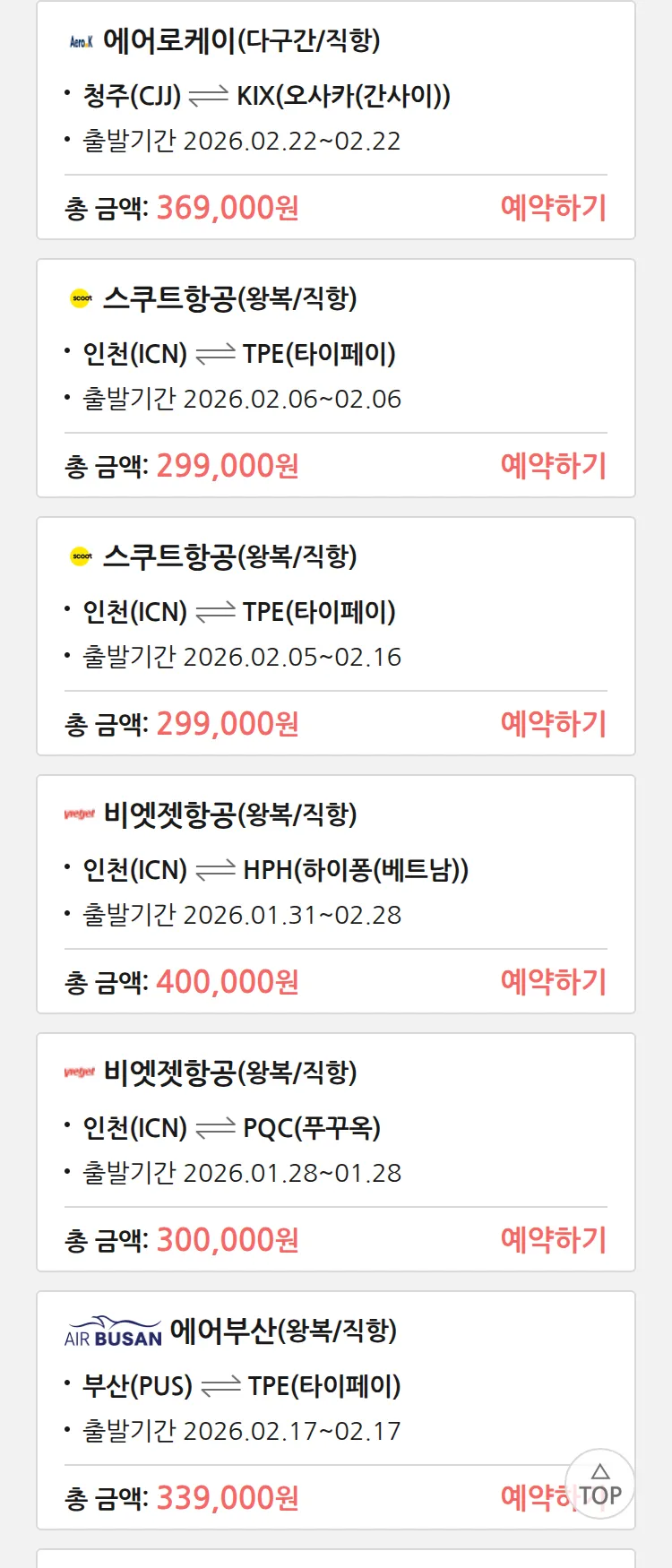Viewport: 672px width, 1568px height.
Task: Book the 스쿠트항공 flight departing 02.06~02.06
Action: tap(553, 466)
